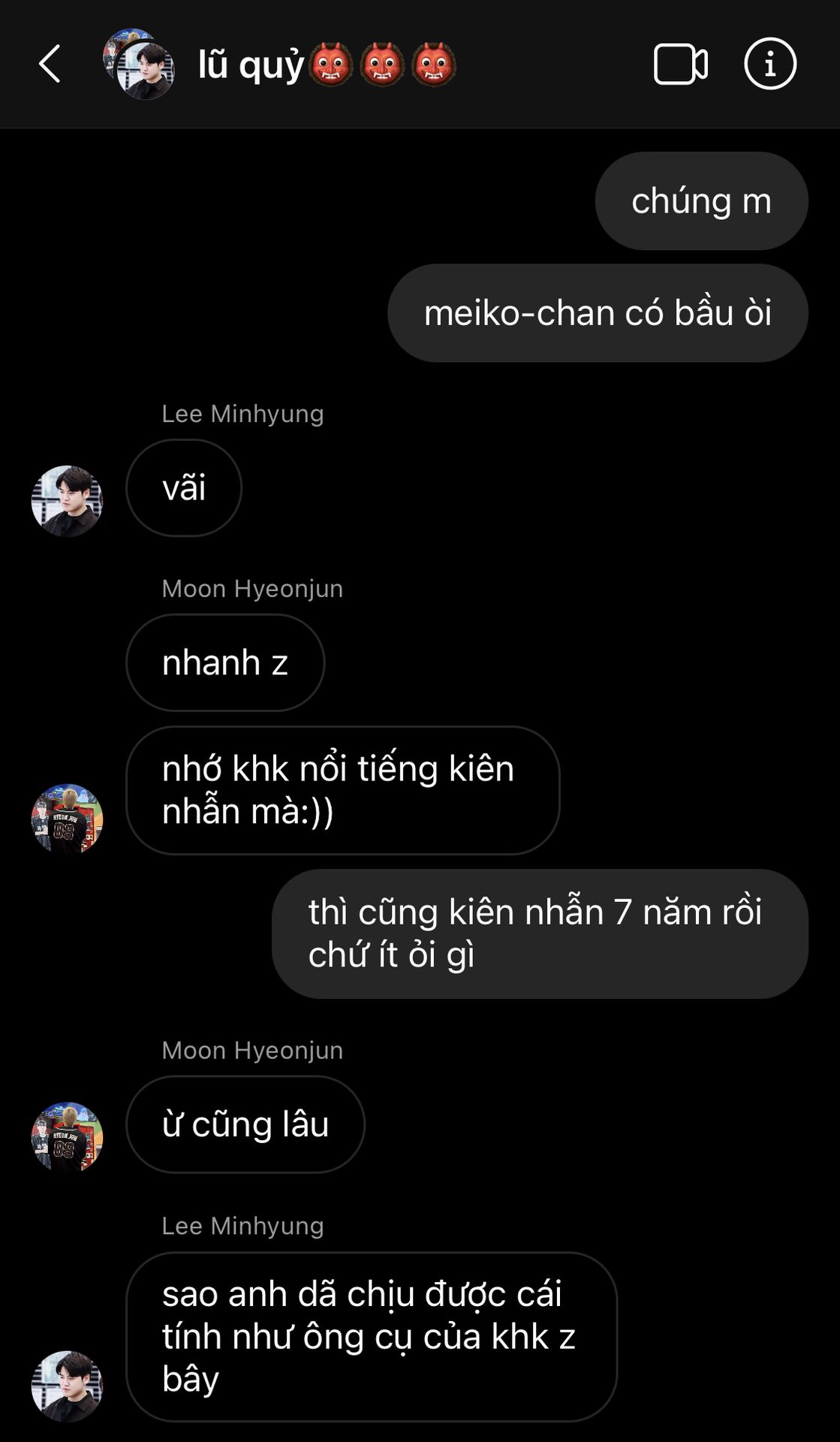
Task: Open the lũ quỷ group title
Action: tap(326, 65)
